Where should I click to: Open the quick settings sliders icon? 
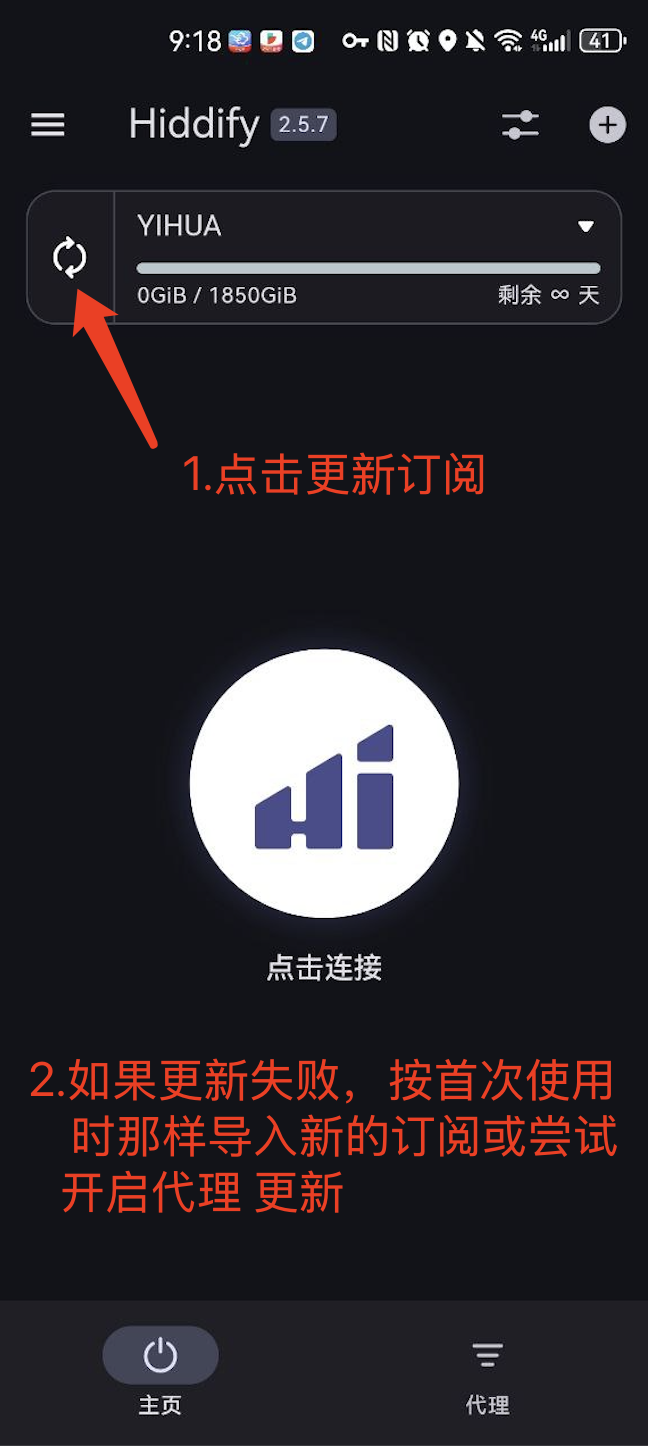(x=520, y=125)
